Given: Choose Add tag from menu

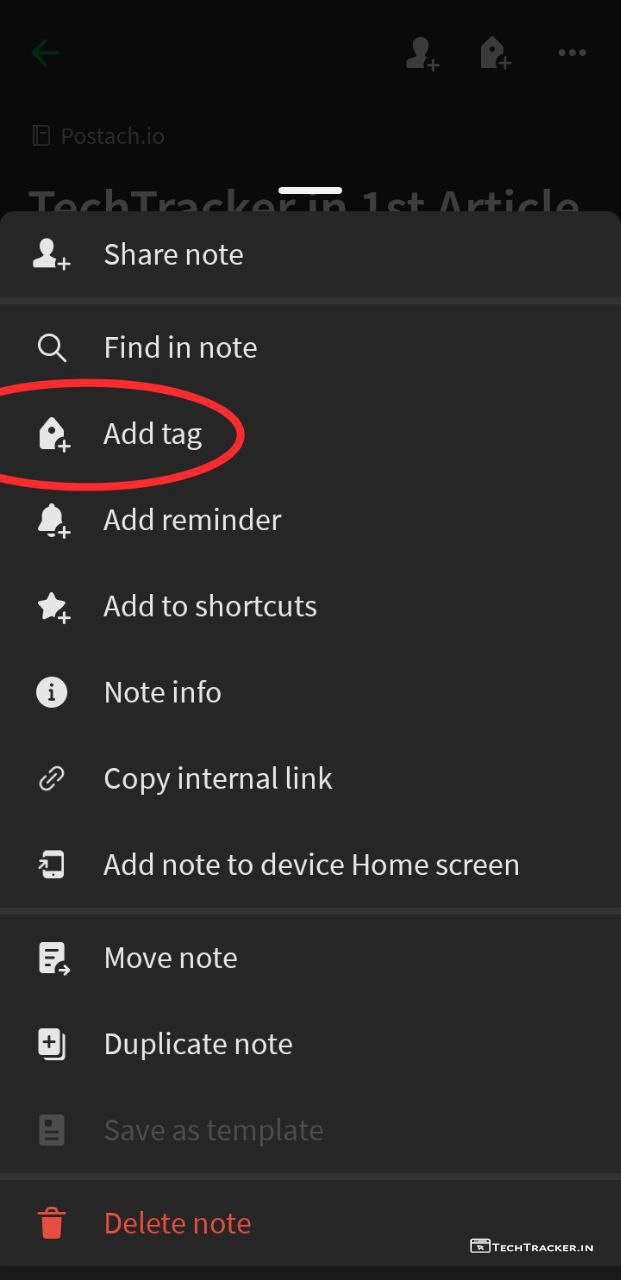Looking at the screenshot, I should (152, 434).
